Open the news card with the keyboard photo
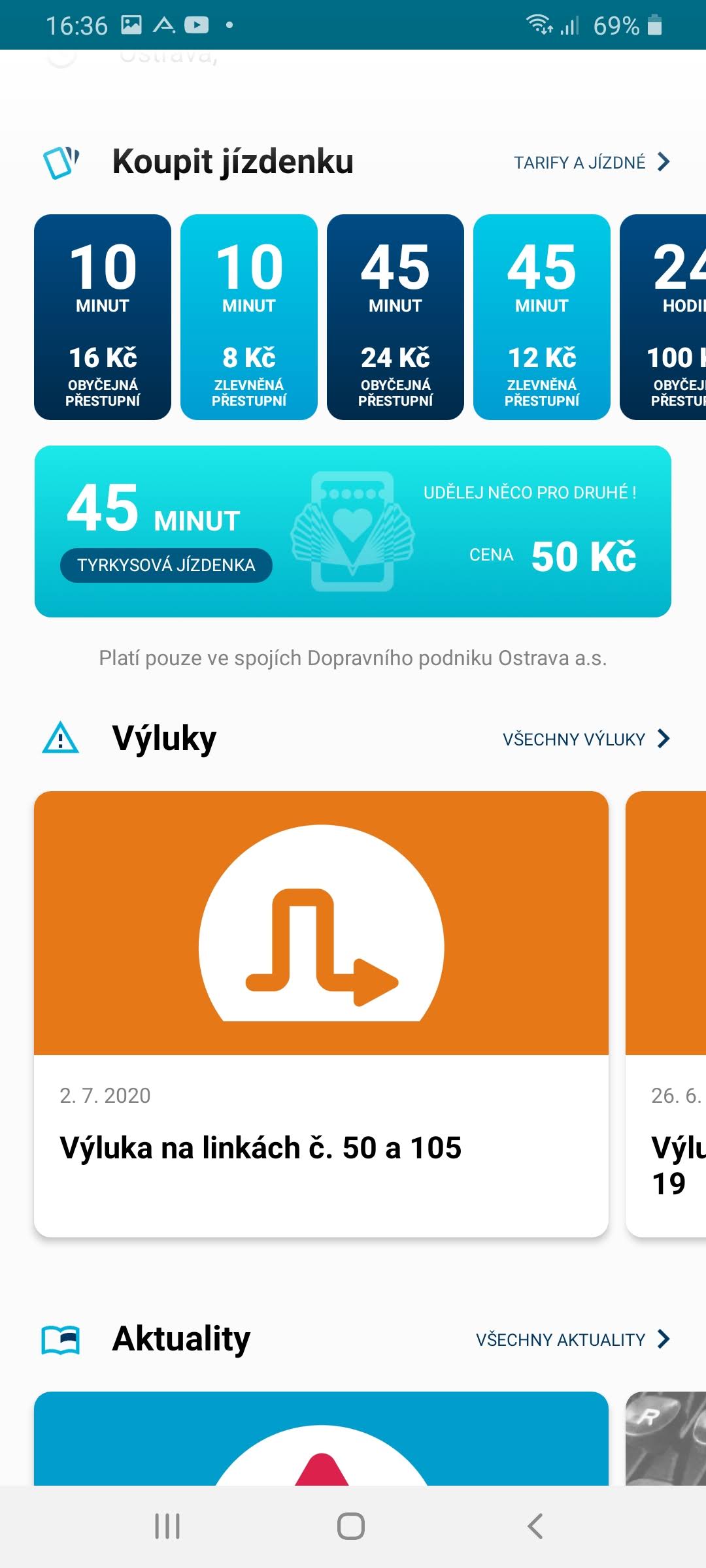The height and width of the screenshot is (1568, 706). 665,1439
